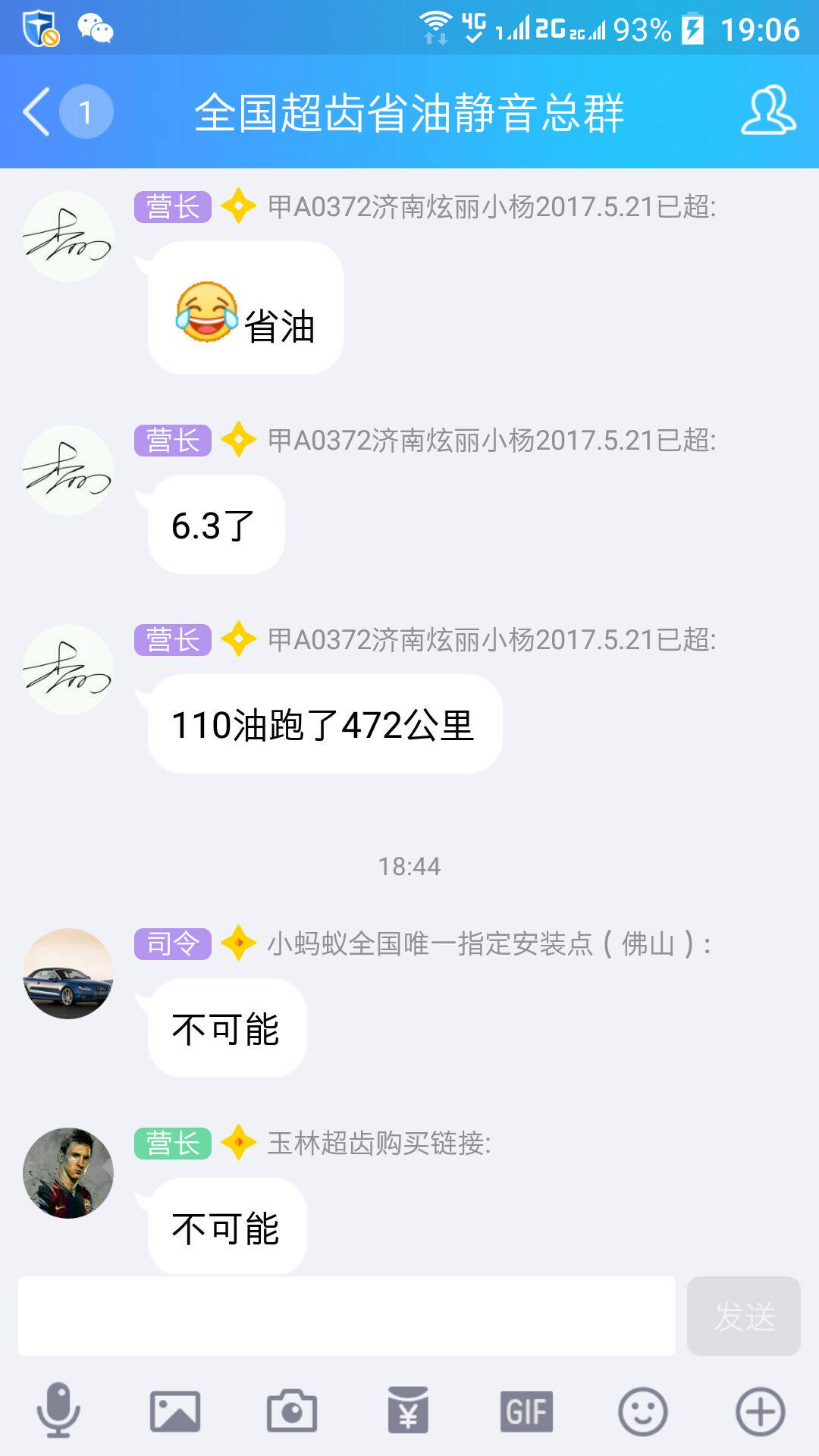The image size is (819, 1456).
Task: Open avatar of 小蚂蚁全国唯一指定安装点
Action: point(68,974)
